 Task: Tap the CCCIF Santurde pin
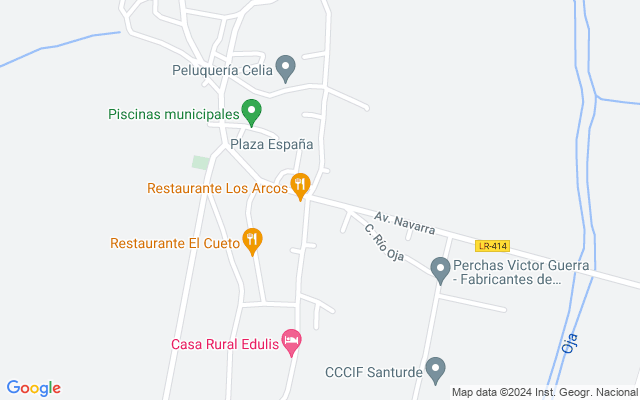(435, 369)
